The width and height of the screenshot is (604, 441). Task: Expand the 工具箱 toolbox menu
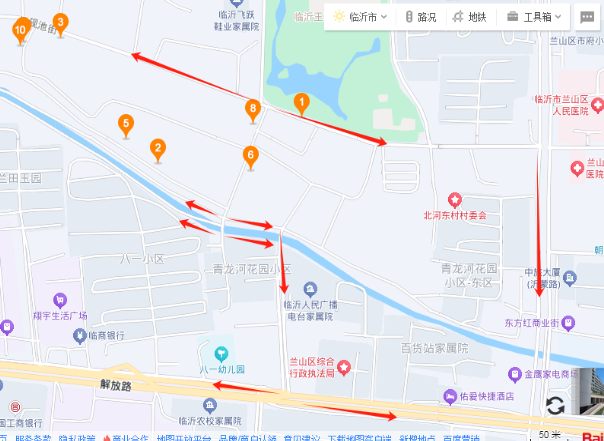click(x=535, y=17)
